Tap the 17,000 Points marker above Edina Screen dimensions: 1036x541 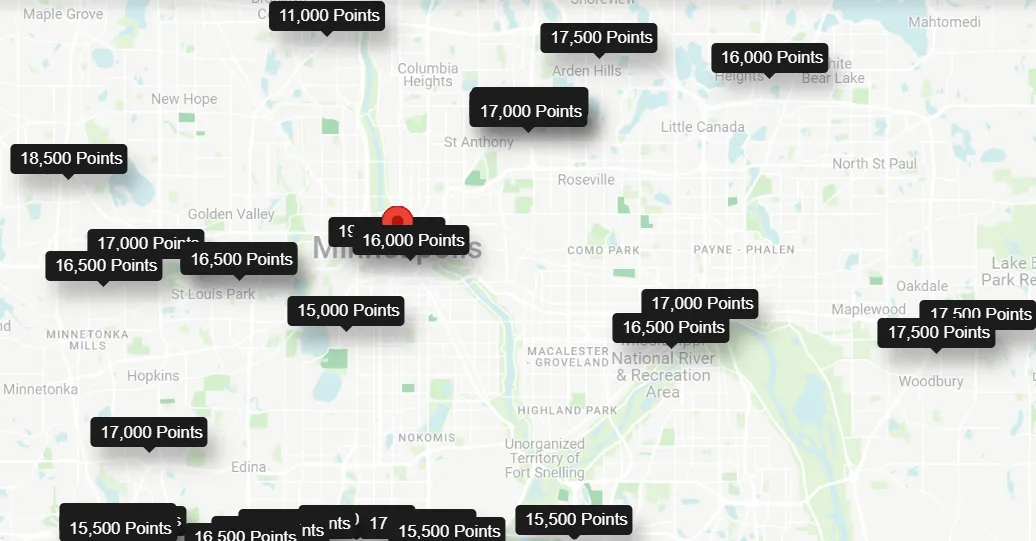[x=151, y=433]
